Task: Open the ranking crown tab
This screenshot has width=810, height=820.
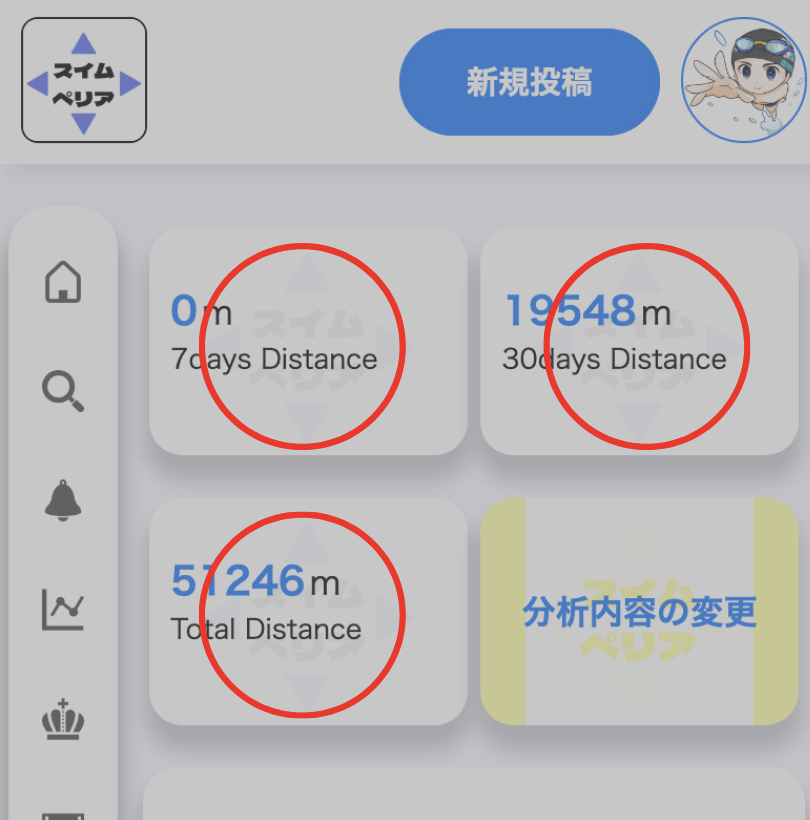Action: tap(63, 717)
